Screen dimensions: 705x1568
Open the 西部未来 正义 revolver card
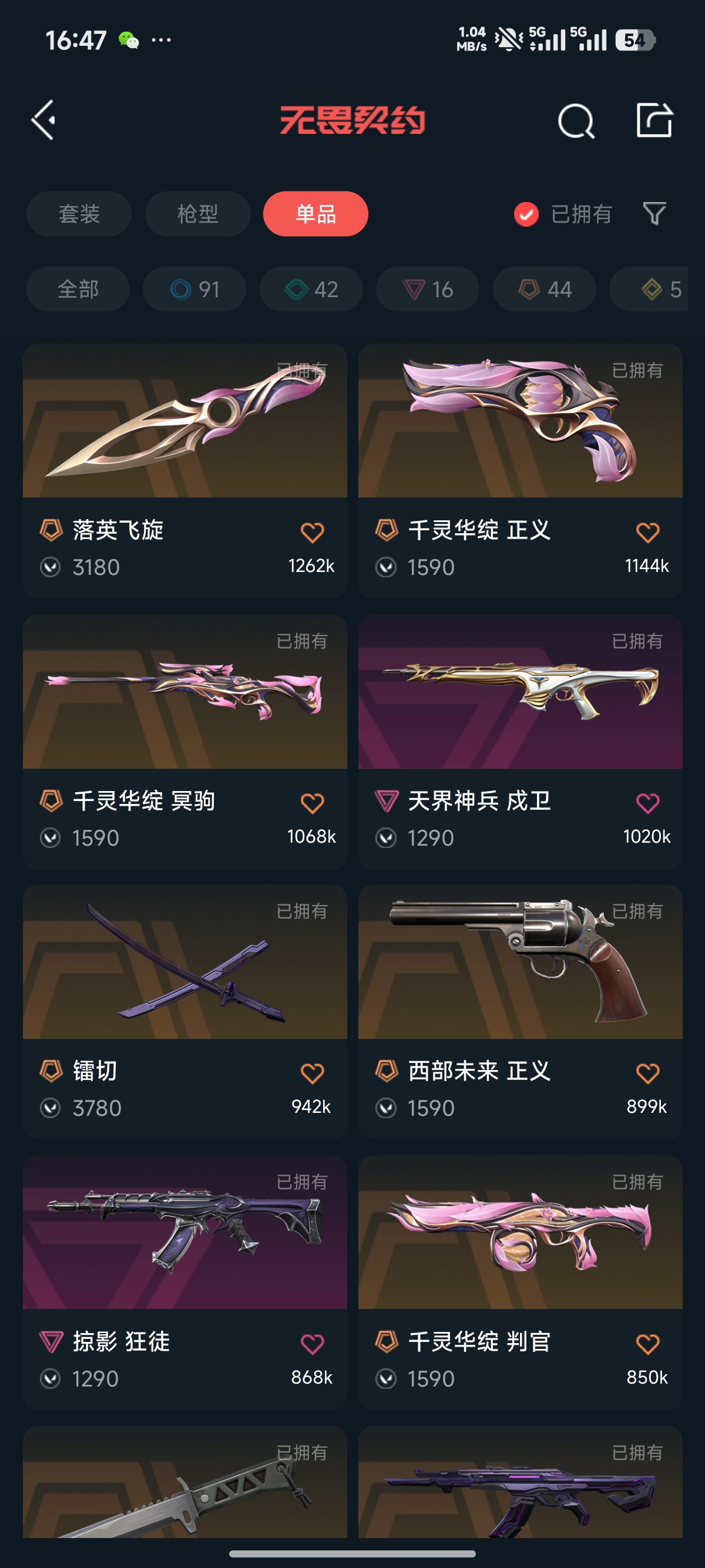tap(521, 1012)
